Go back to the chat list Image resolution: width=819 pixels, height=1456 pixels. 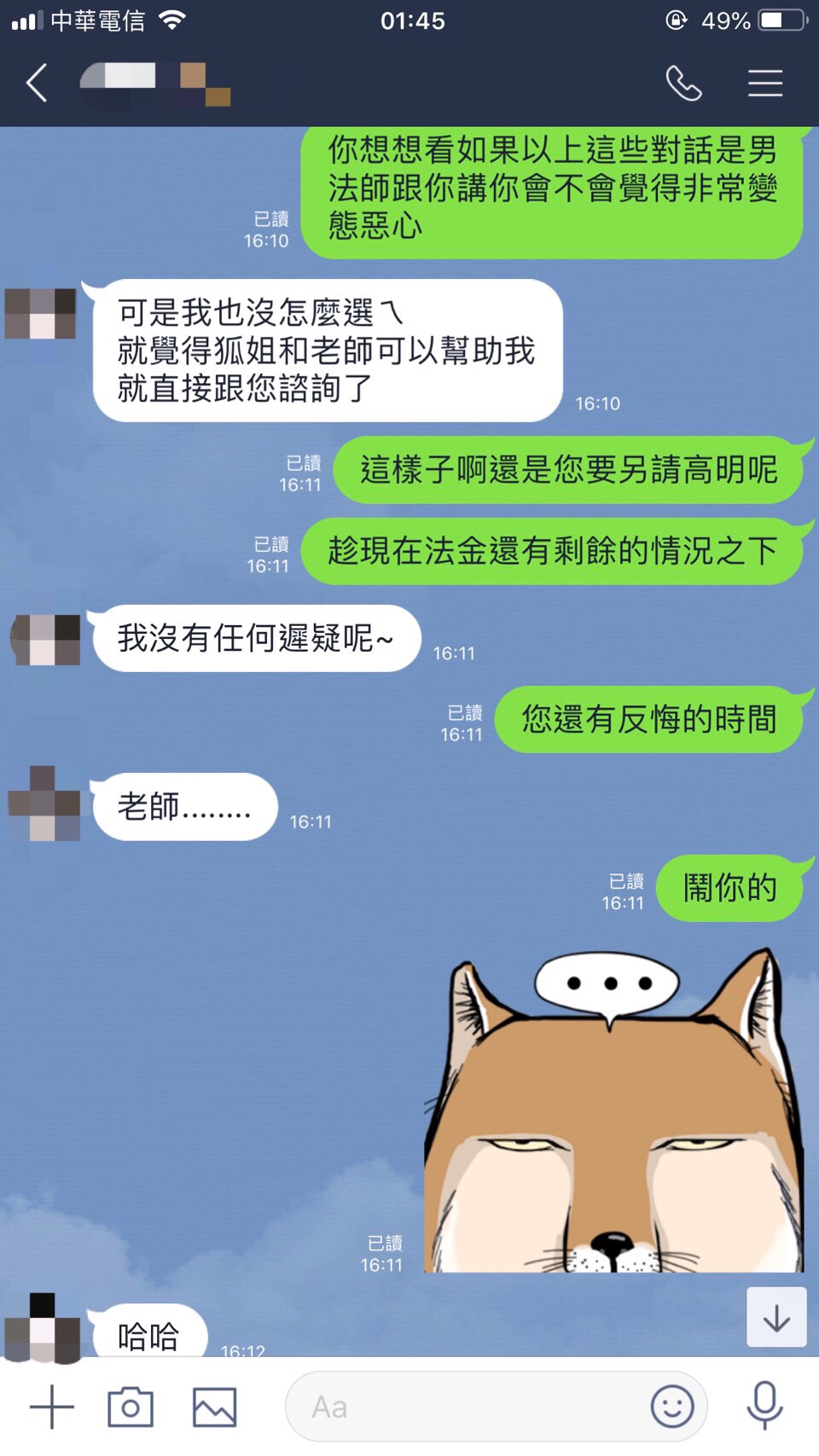(x=37, y=84)
